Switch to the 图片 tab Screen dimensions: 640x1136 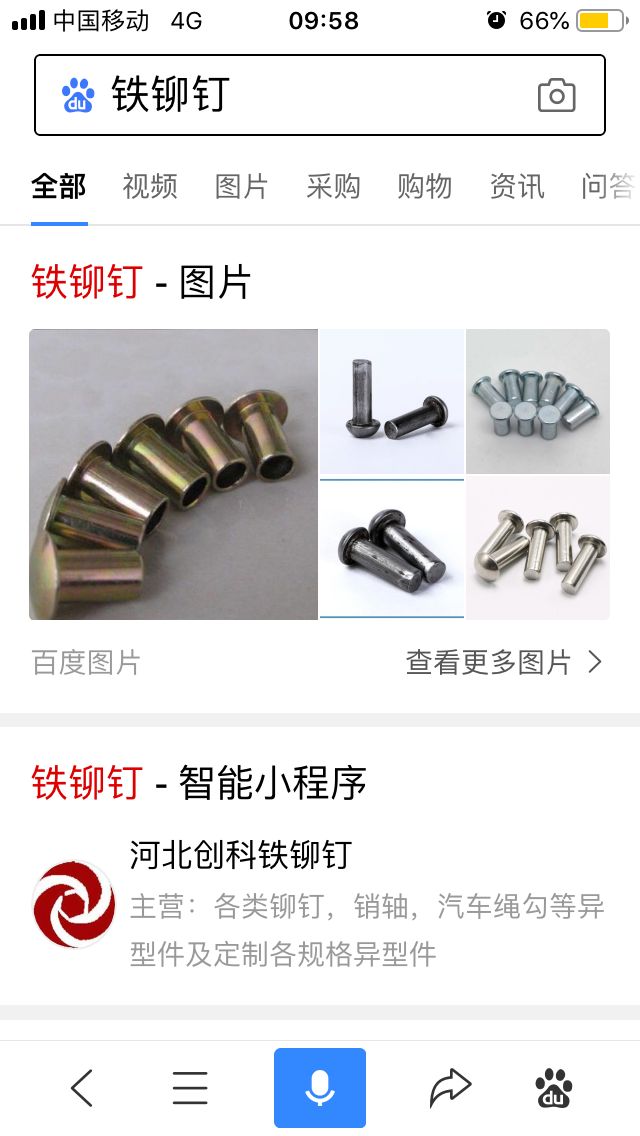pyautogui.click(x=242, y=186)
